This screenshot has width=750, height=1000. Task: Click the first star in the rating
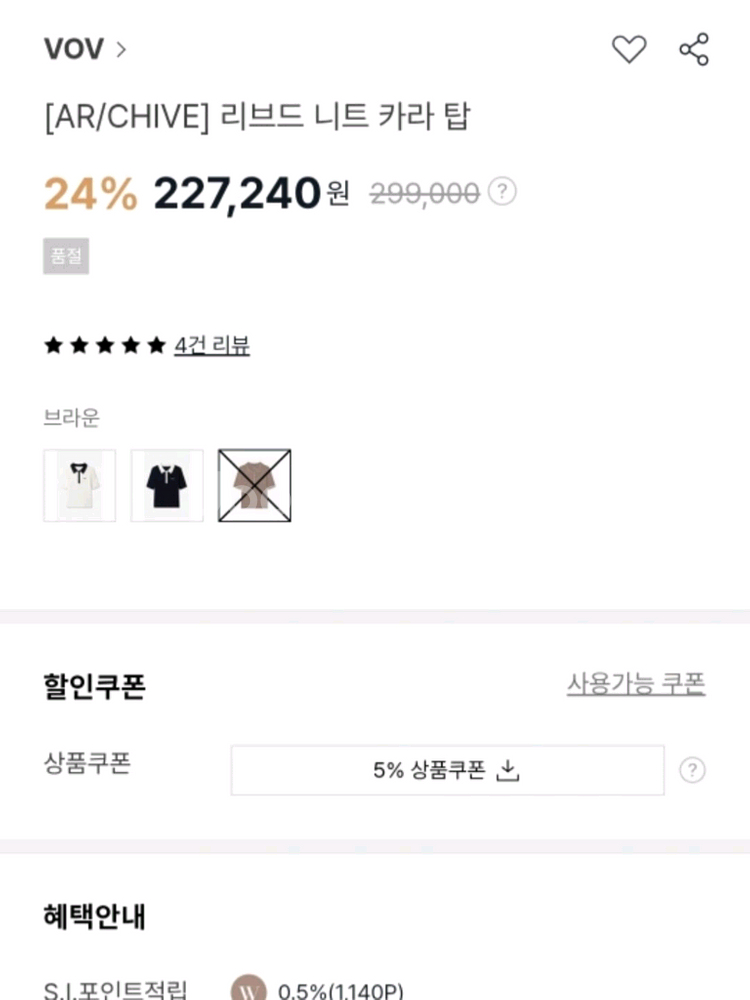click(53, 345)
